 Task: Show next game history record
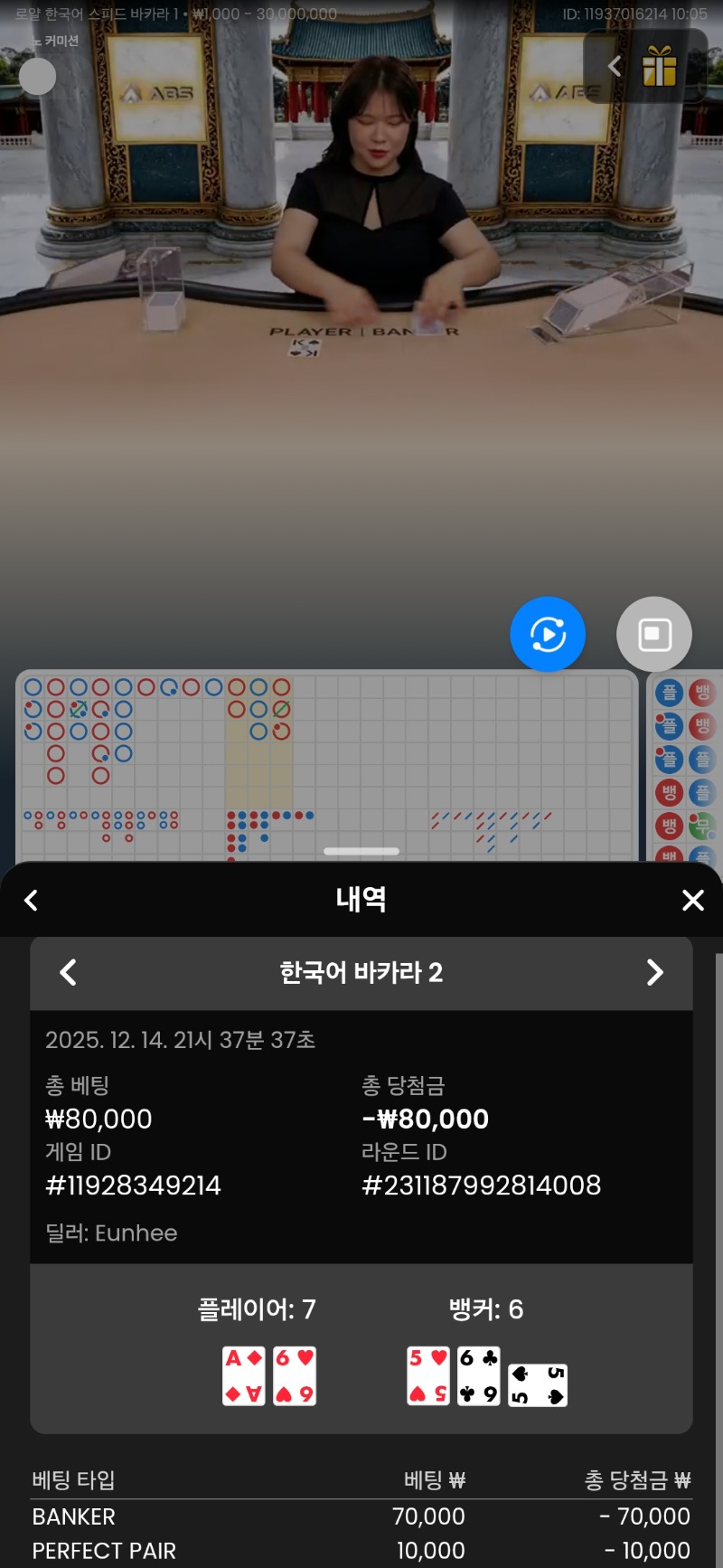[655, 972]
